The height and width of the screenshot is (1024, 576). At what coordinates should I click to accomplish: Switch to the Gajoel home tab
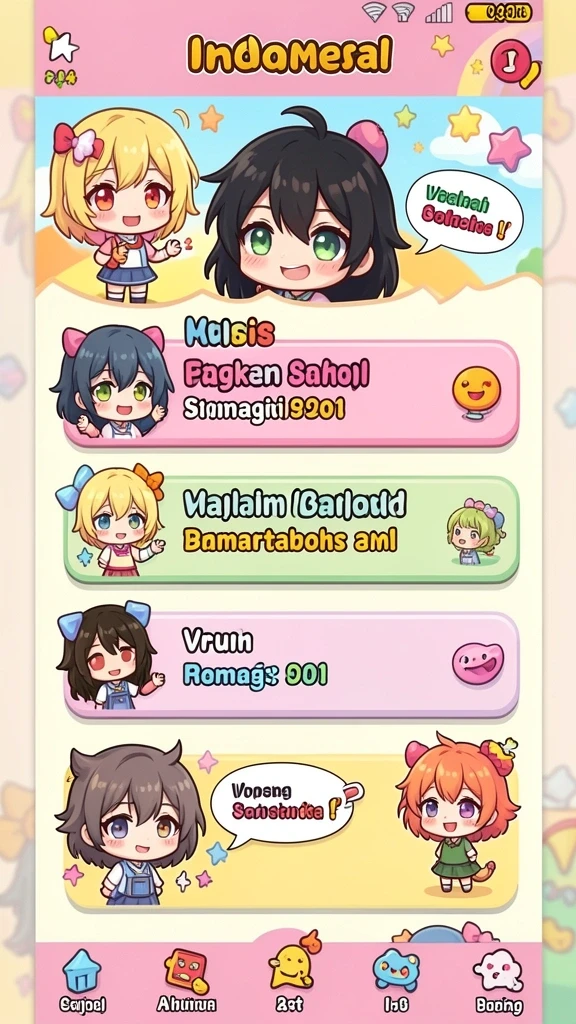(x=82, y=982)
